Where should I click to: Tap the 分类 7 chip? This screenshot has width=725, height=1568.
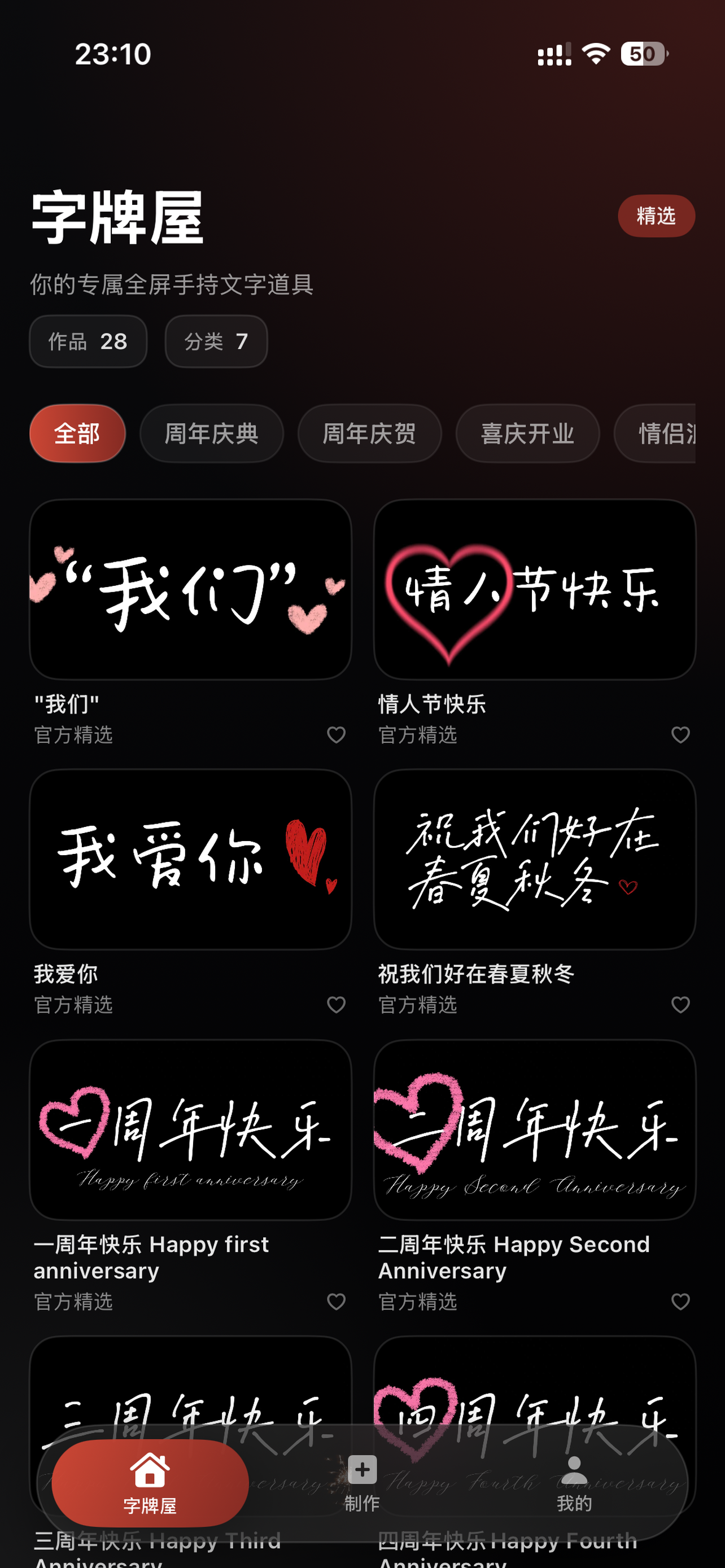tap(216, 341)
